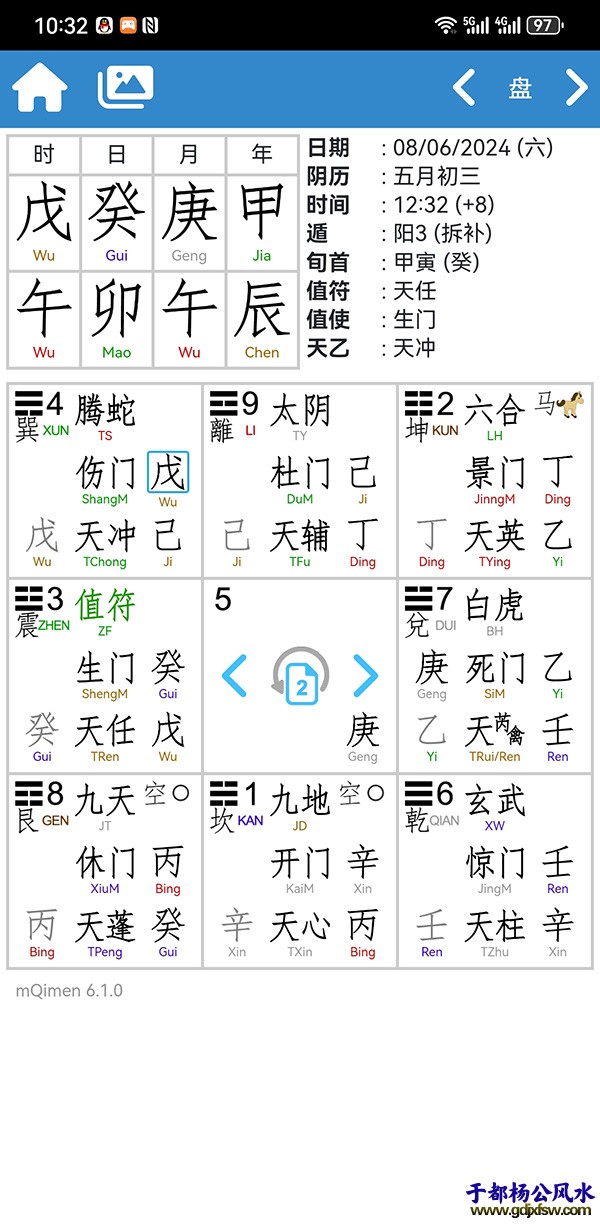Select the Kan palace 1 cell
The image size is (600, 1224).
click(300, 871)
